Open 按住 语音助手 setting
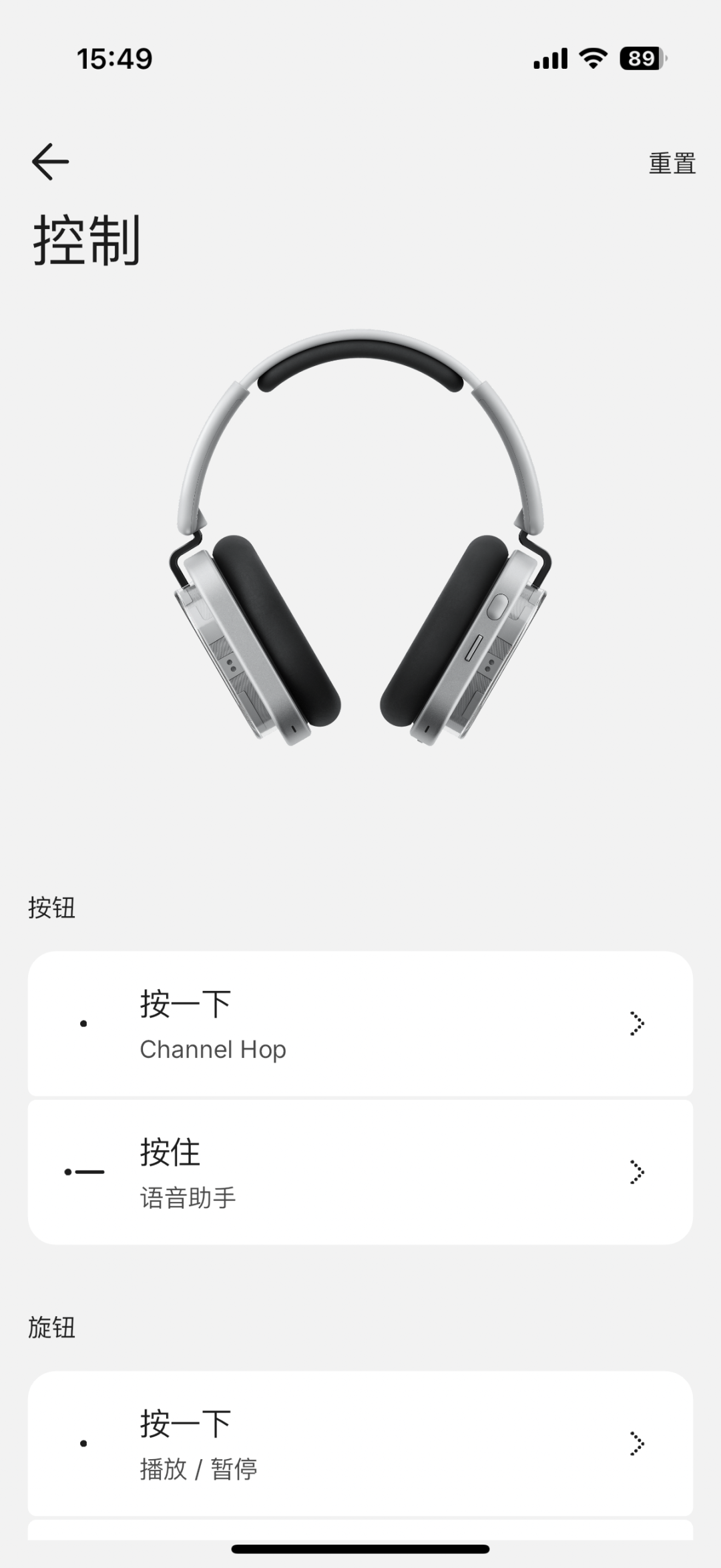The width and height of the screenshot is (721, 1568). point(360,1173)
